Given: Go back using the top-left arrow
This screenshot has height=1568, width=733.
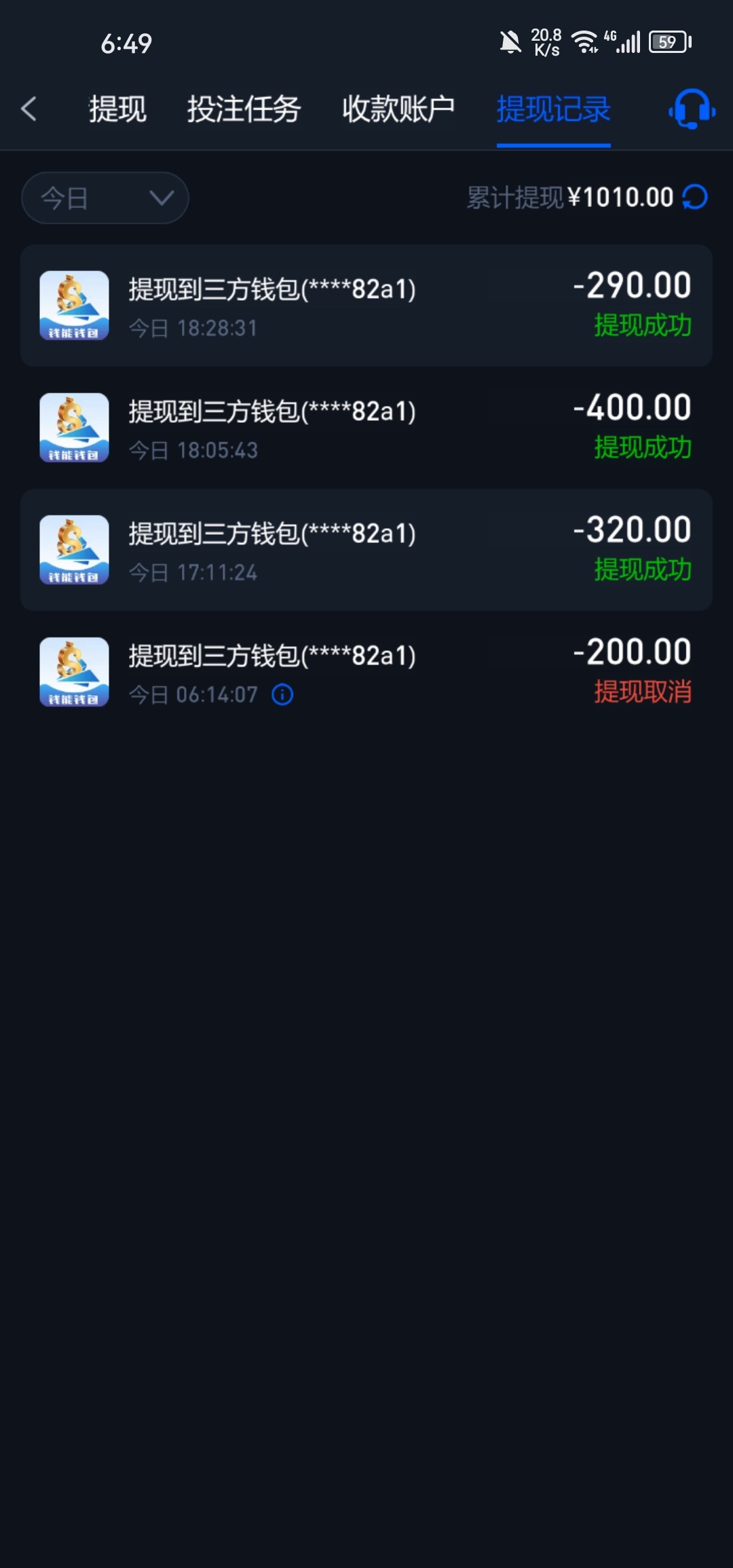Looking at the screenshot, I should (x=29, y=109).
